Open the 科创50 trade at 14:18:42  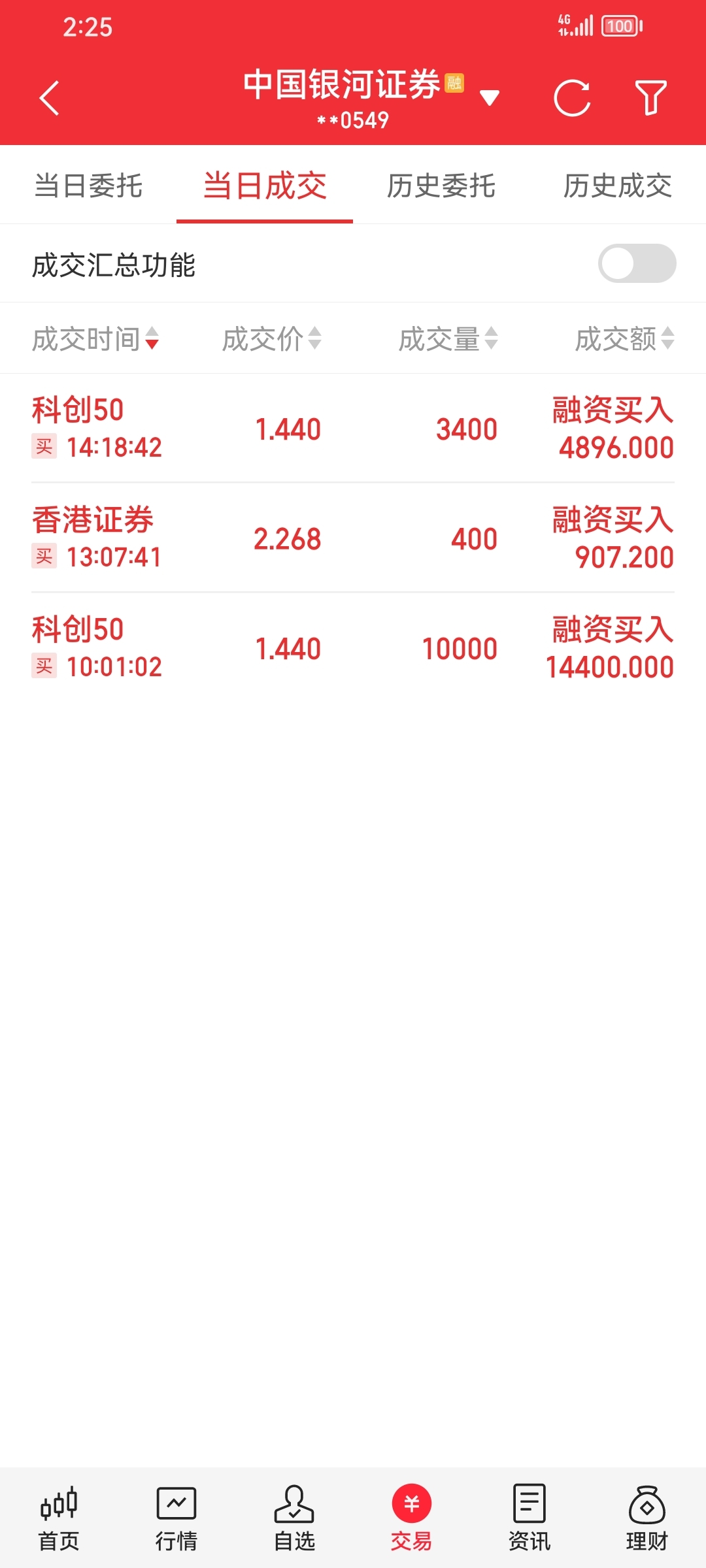click(353, 429)
